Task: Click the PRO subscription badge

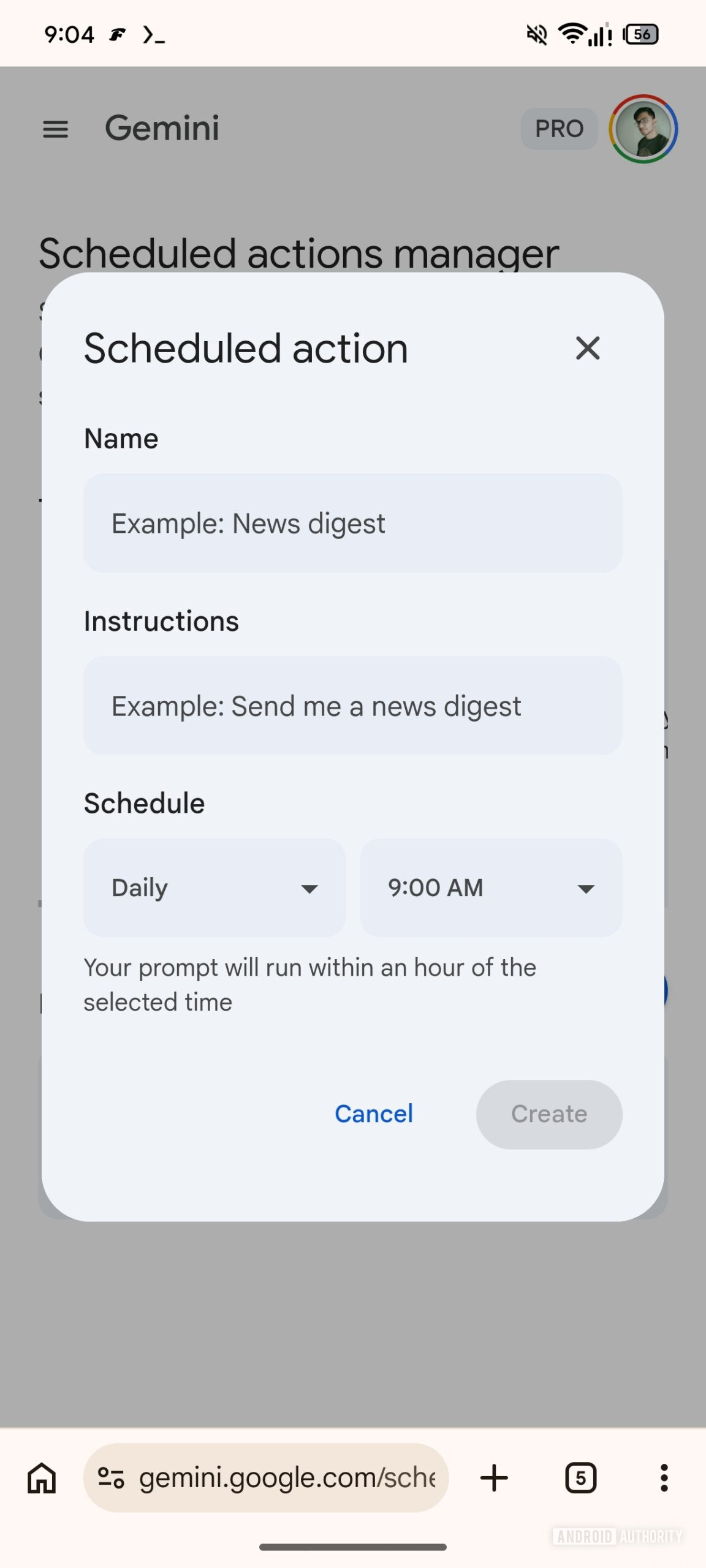Action: point(558,129)
